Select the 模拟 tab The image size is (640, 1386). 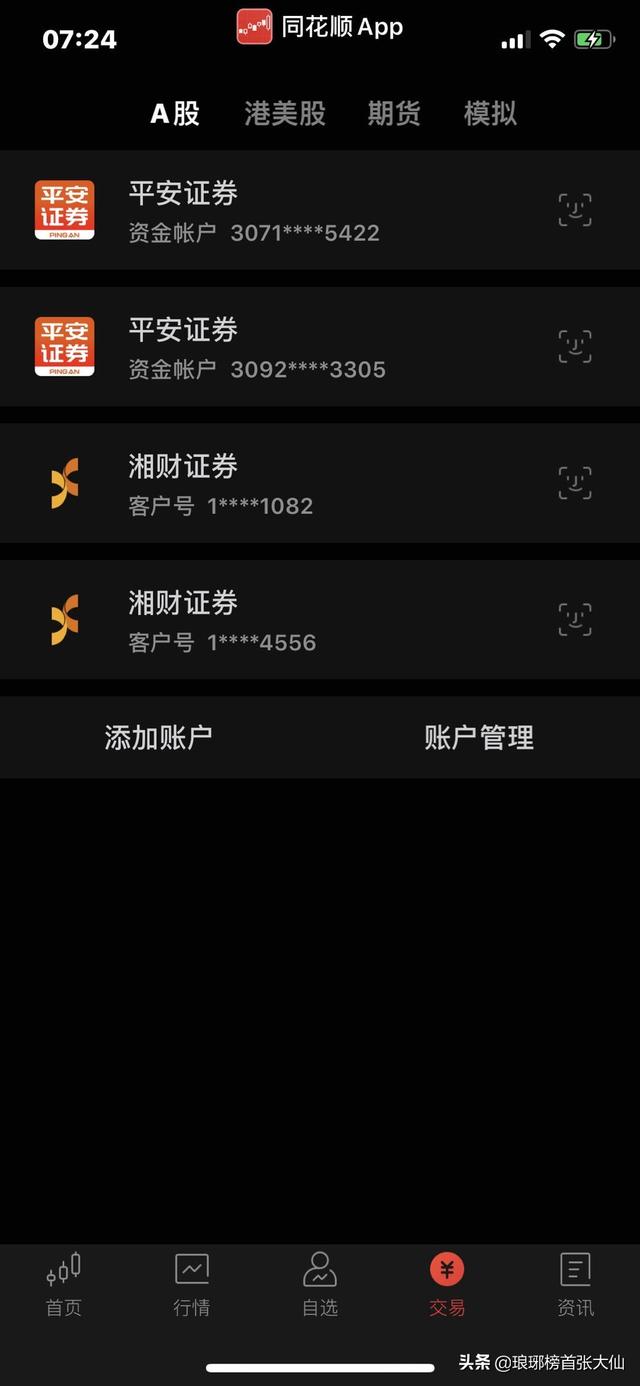[490, 114]
